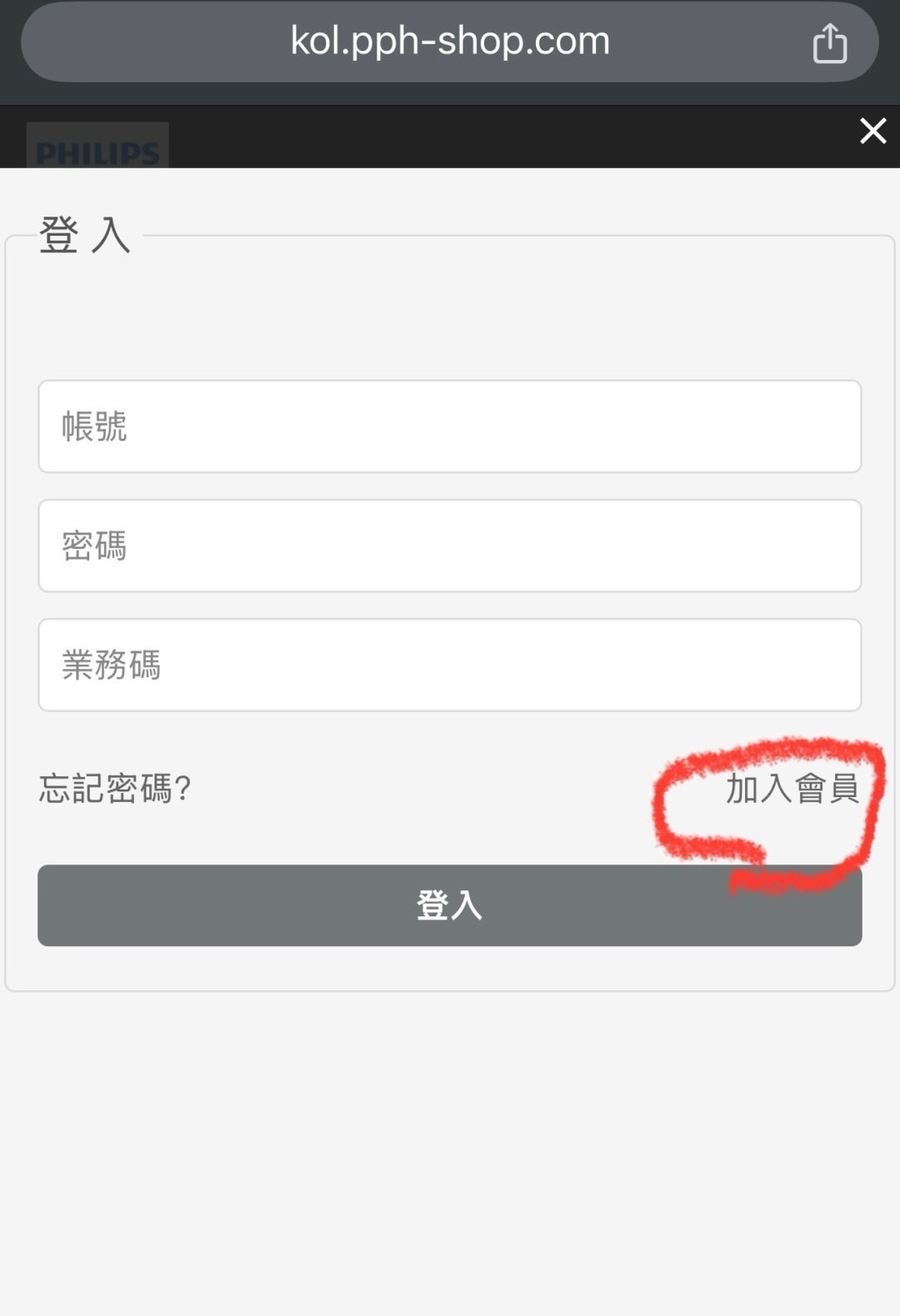Tap the 業務碼 sales code field
This screenshot has height=1316, width=900.
[x=449, y=665]
